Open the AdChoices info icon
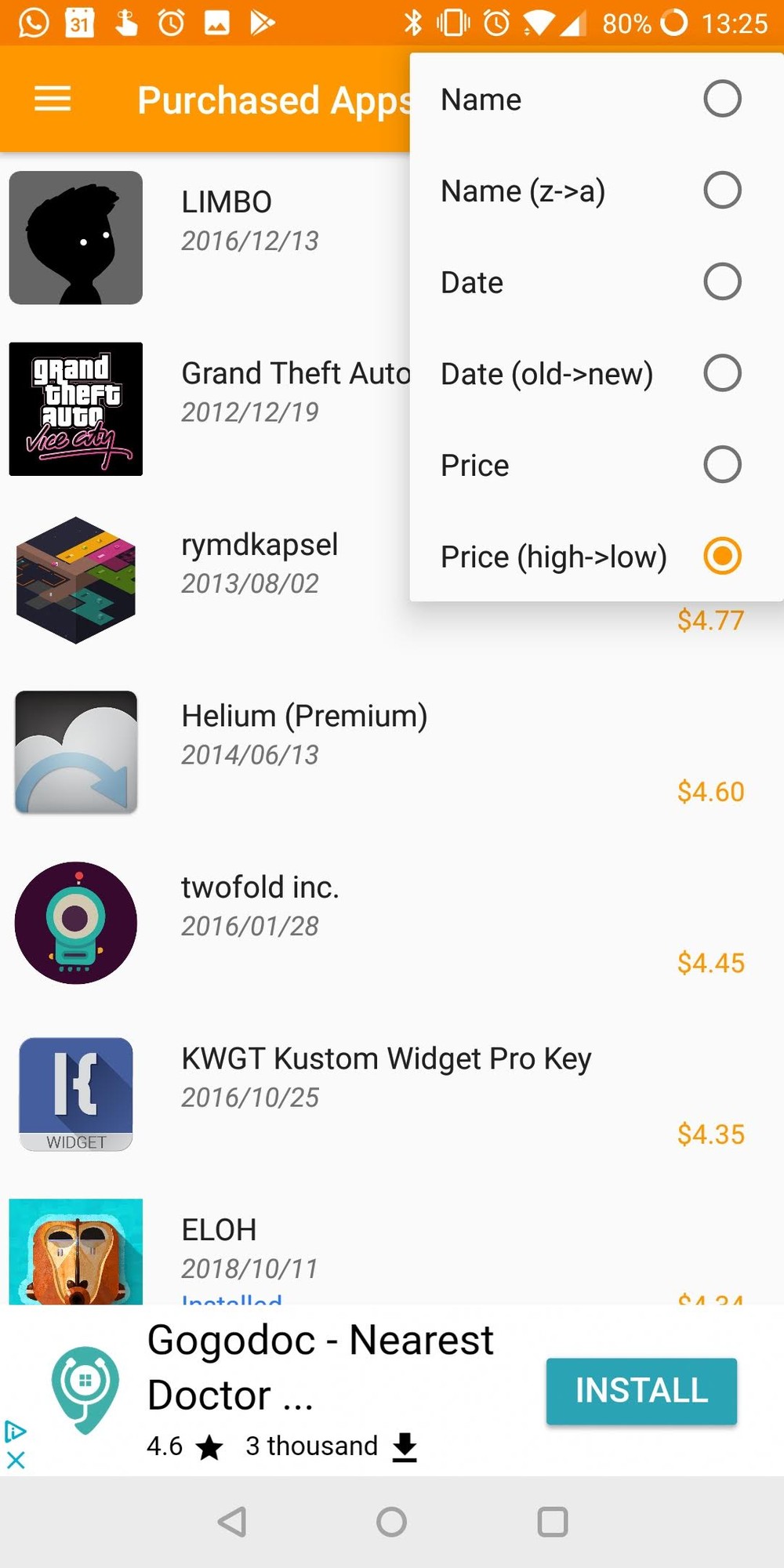Viewport: 784px width, 1568px height. [16, 1432]
